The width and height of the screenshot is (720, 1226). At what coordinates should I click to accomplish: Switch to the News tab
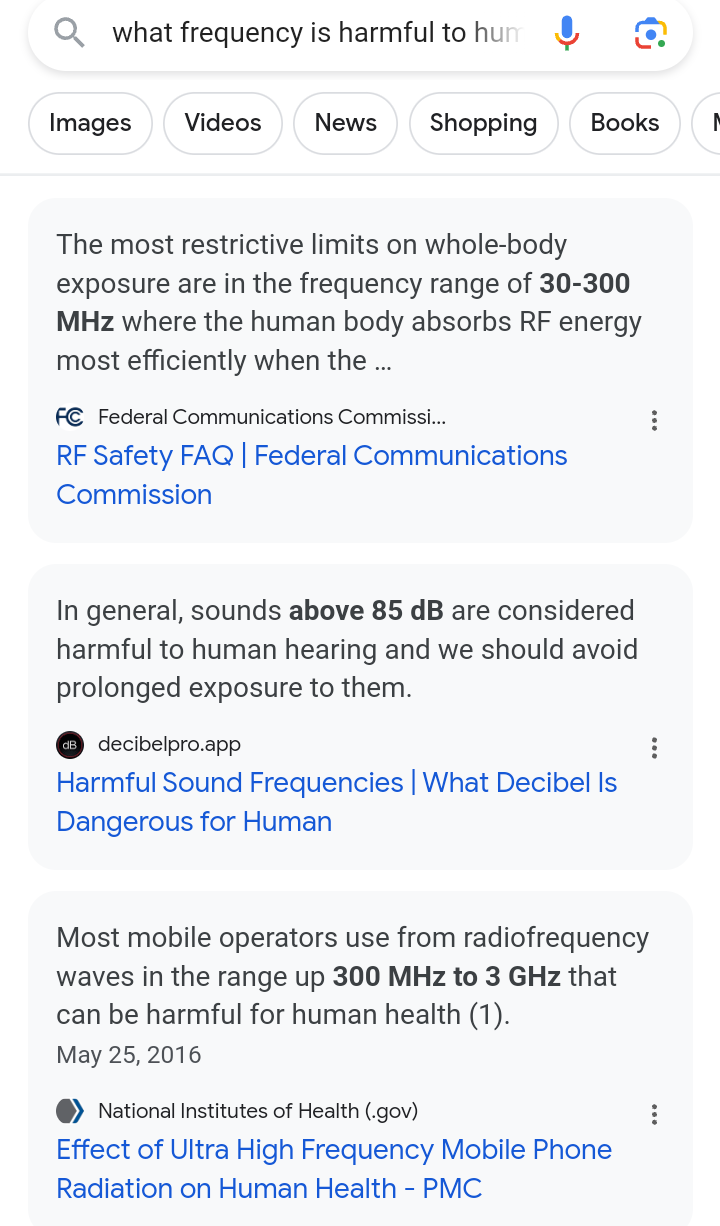(x=345, y=123)
